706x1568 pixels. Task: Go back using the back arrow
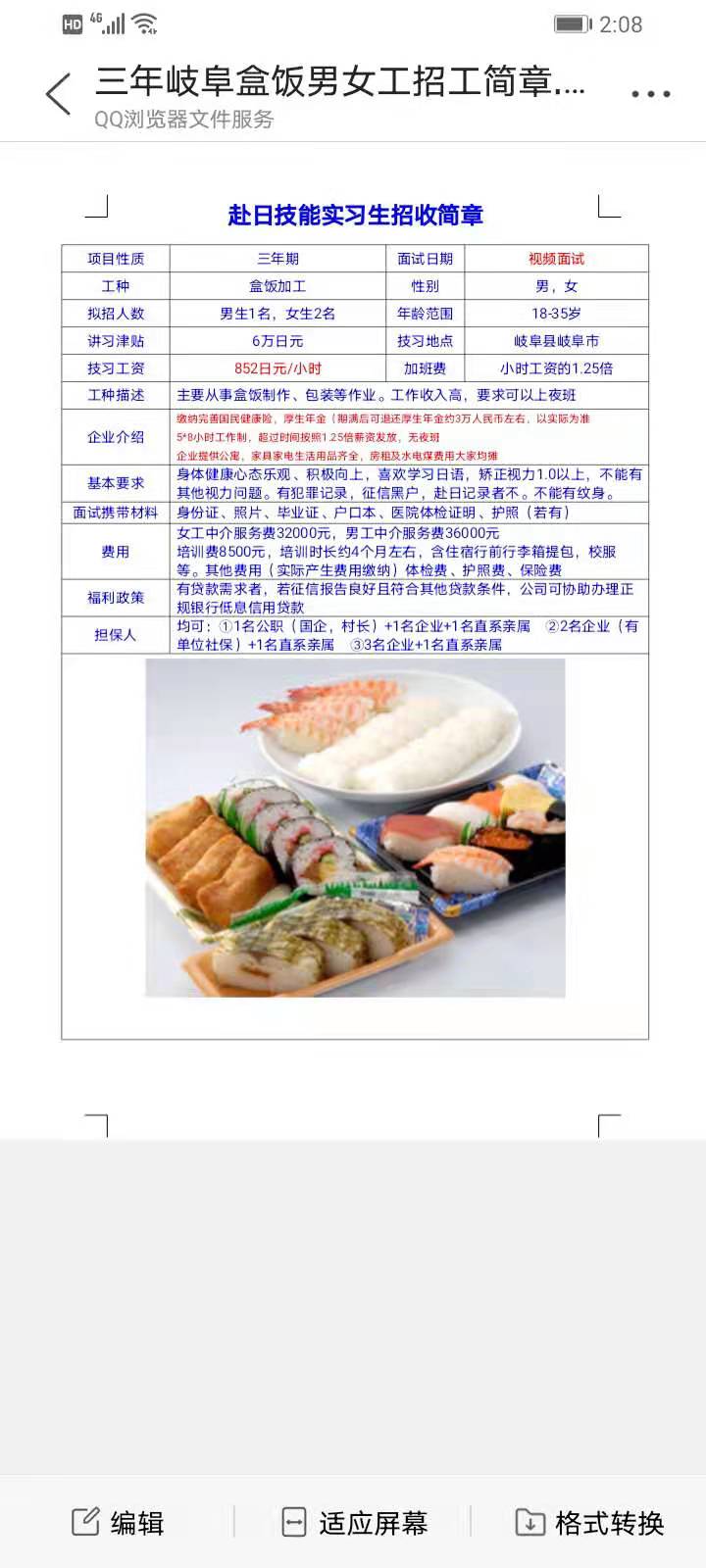pyautogui.click(x=59, y=95)
